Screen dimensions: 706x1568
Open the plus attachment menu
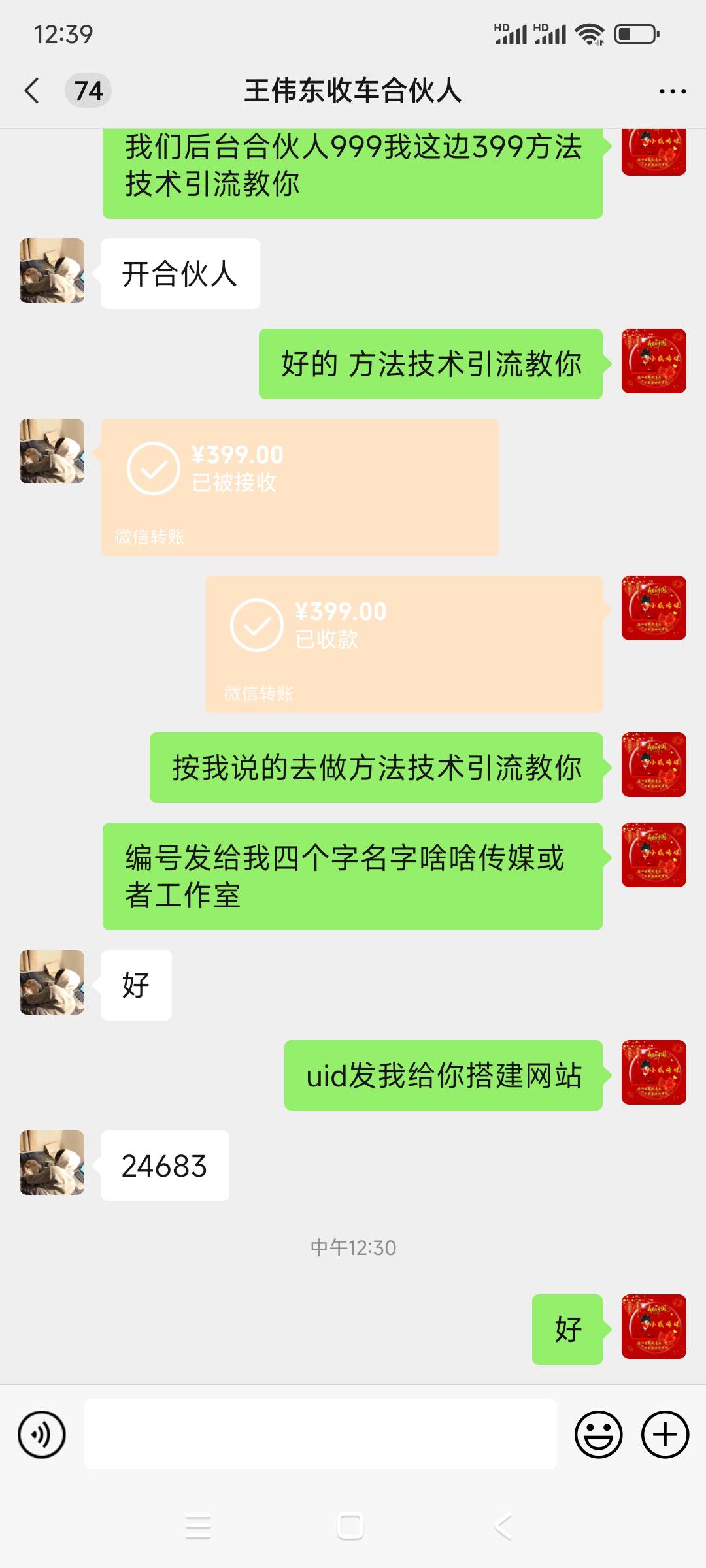[x=665, y=1435]
